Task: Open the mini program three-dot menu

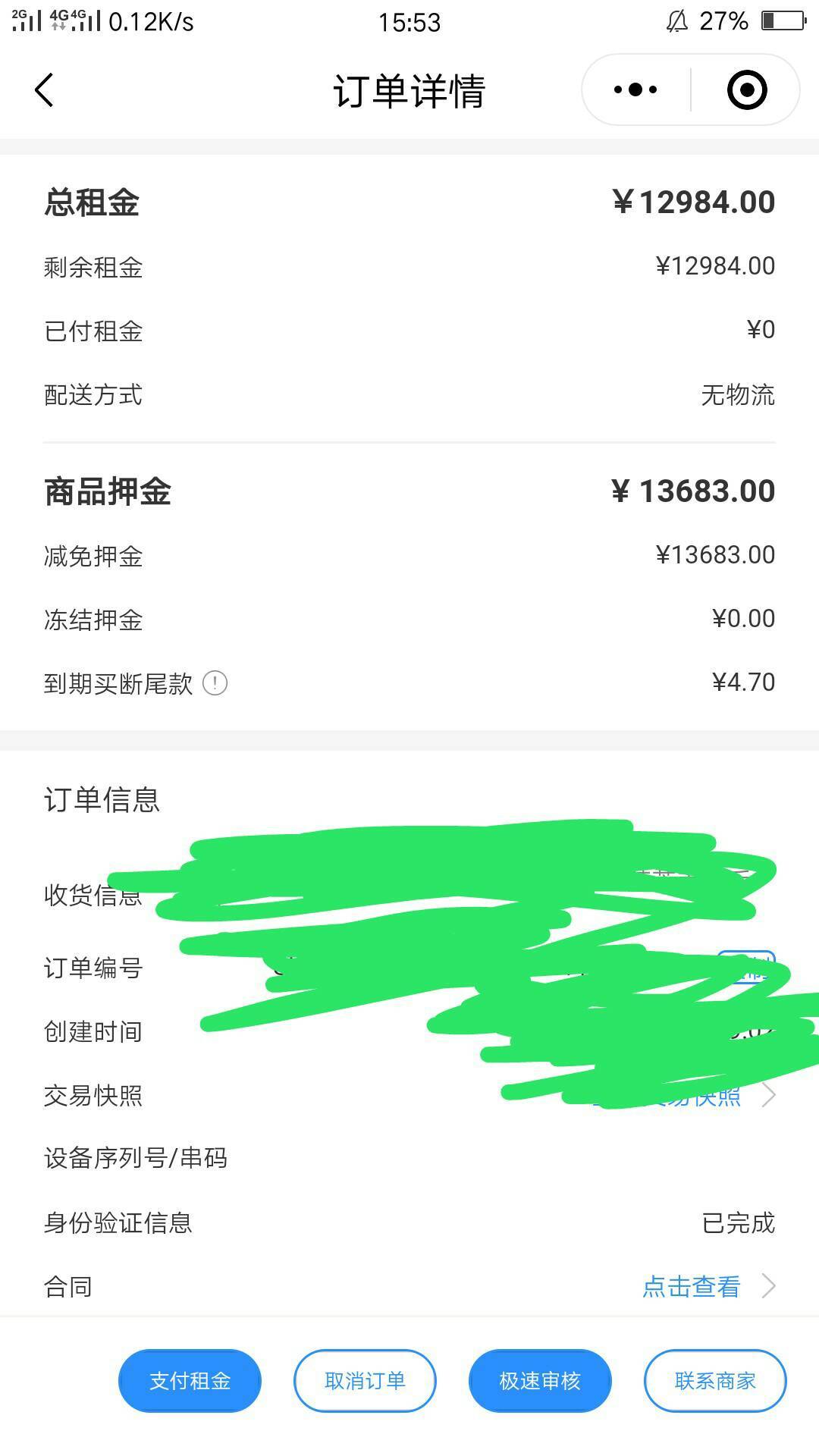Action: click(x=635, y=90)
